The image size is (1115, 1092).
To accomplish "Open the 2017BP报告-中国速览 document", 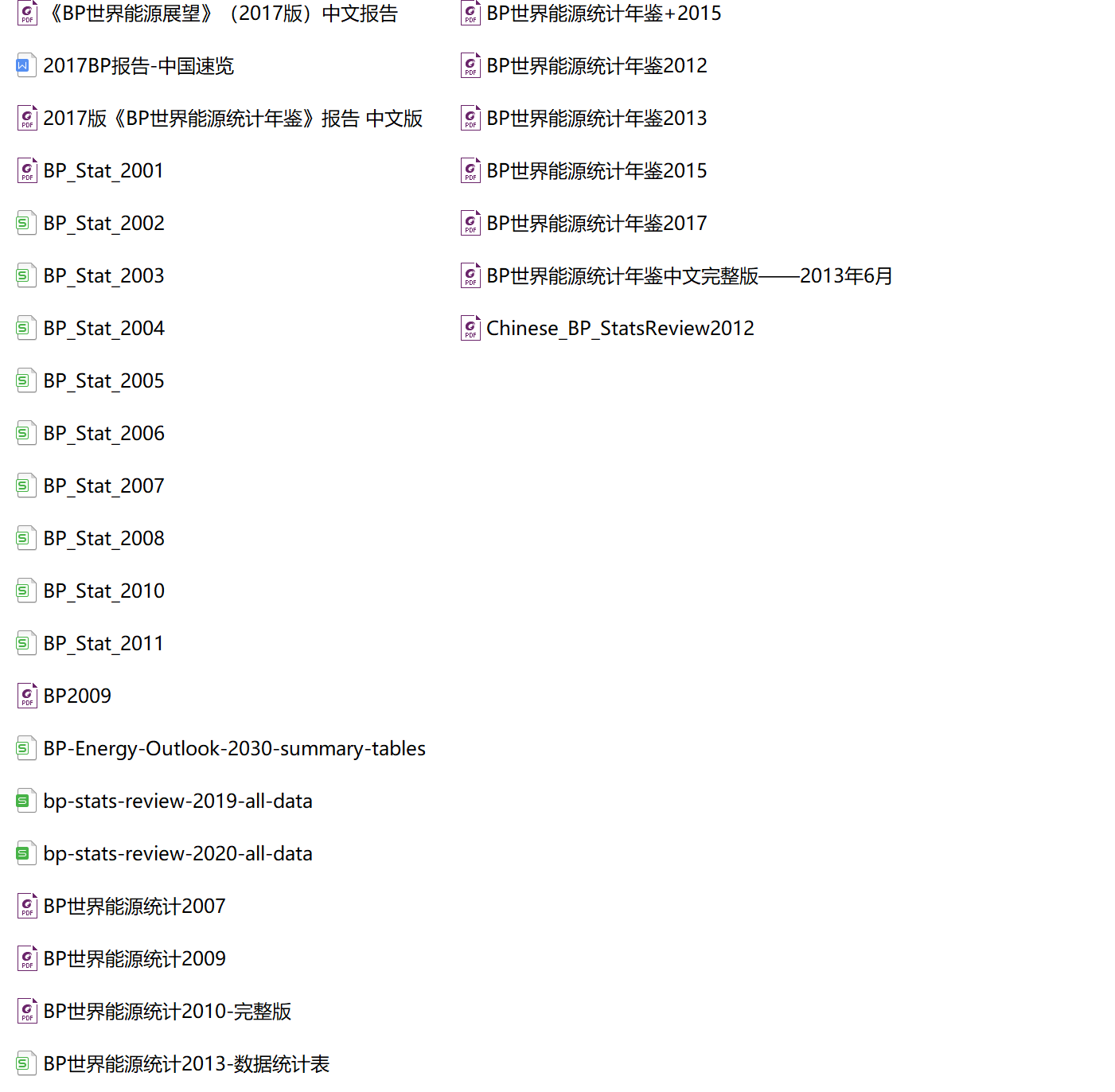I will click(138, 66).
